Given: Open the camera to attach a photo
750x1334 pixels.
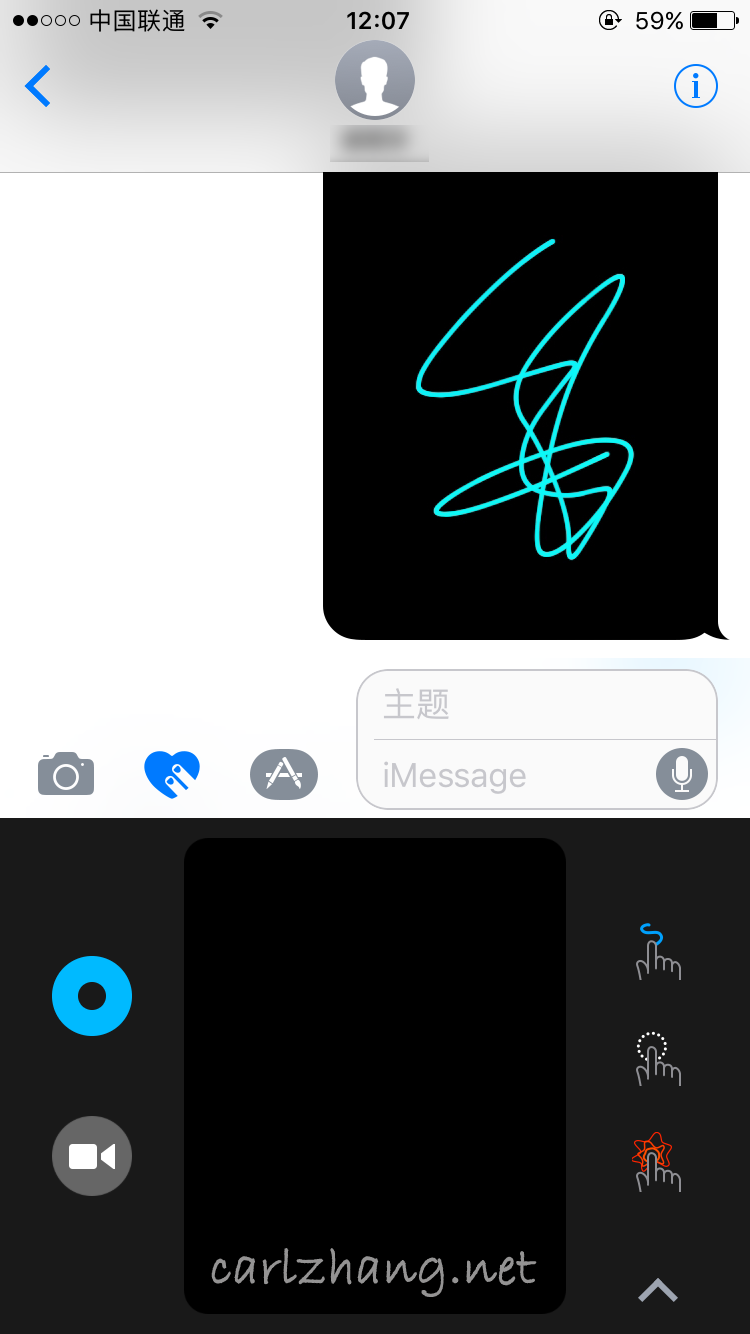Looking at the screenshot, I should (x=66, y=774).
